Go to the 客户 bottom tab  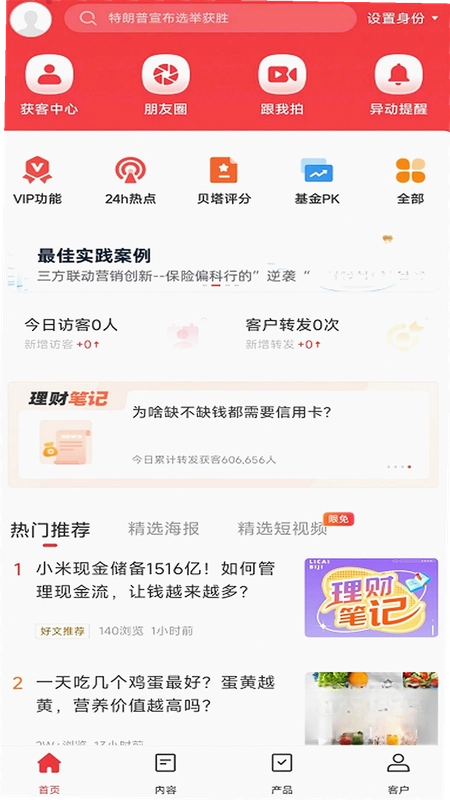click(x=398, y=774)
